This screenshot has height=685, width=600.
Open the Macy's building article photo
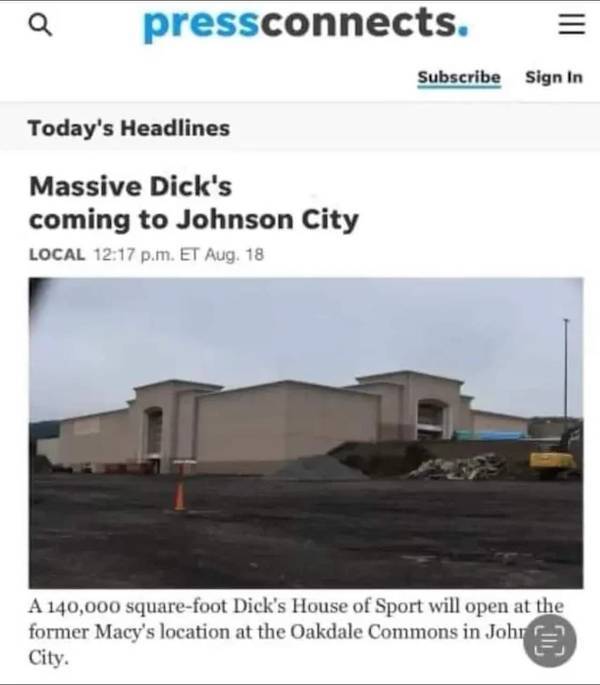pos(305,431)
